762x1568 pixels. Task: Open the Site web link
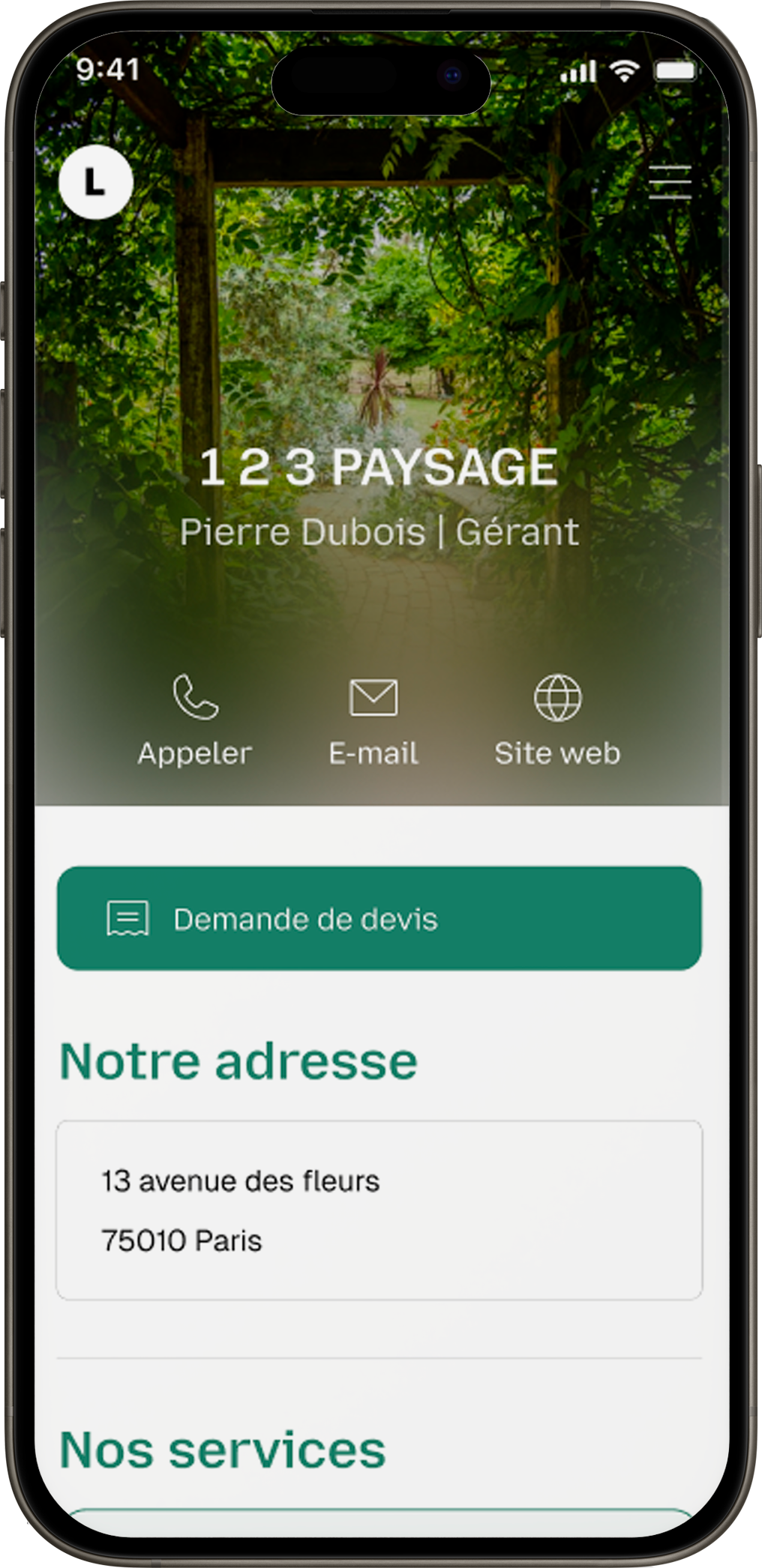click(x=557, y=720)
